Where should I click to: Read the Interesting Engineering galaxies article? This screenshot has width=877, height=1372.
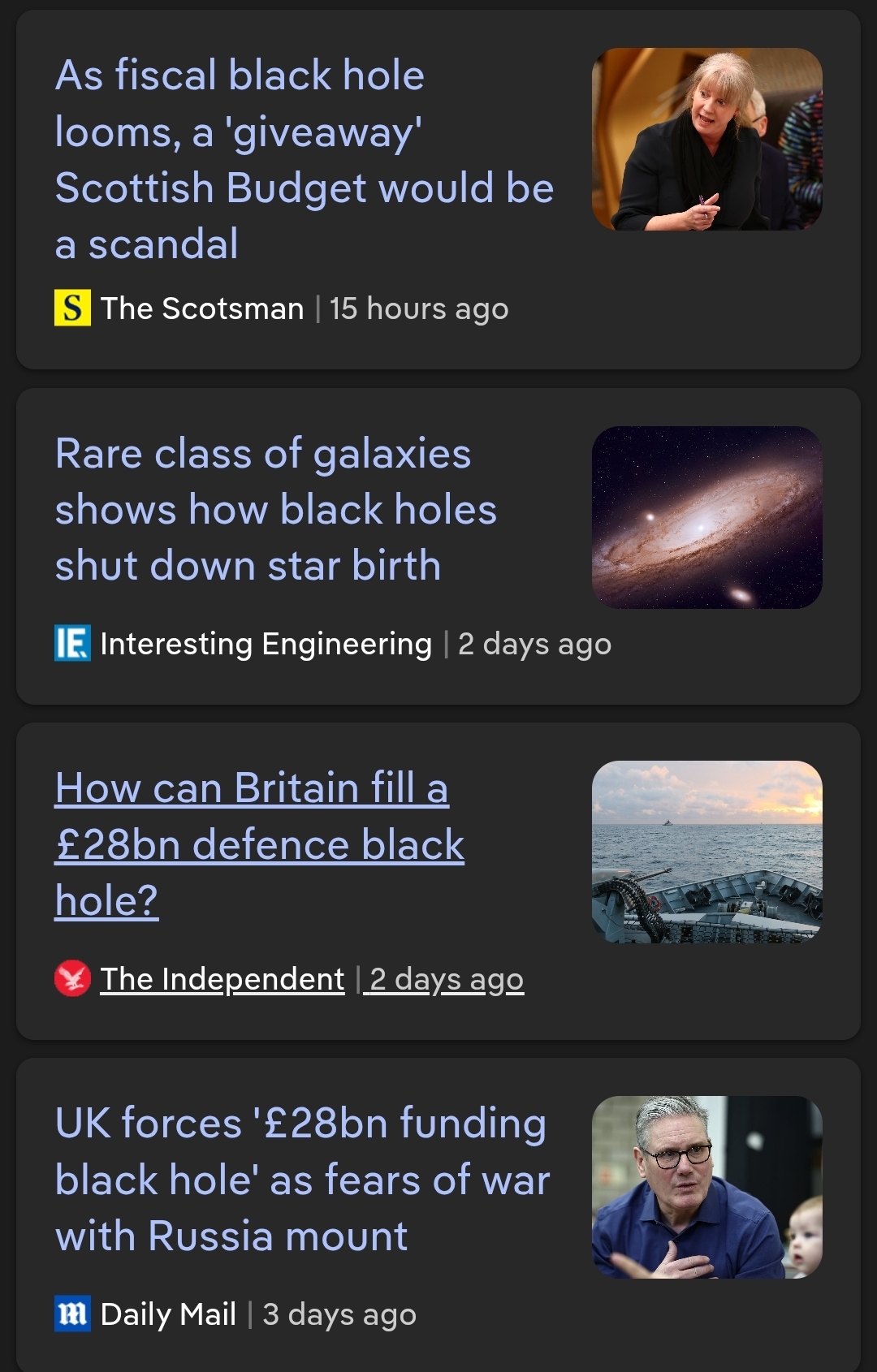[x=276, y=509]
